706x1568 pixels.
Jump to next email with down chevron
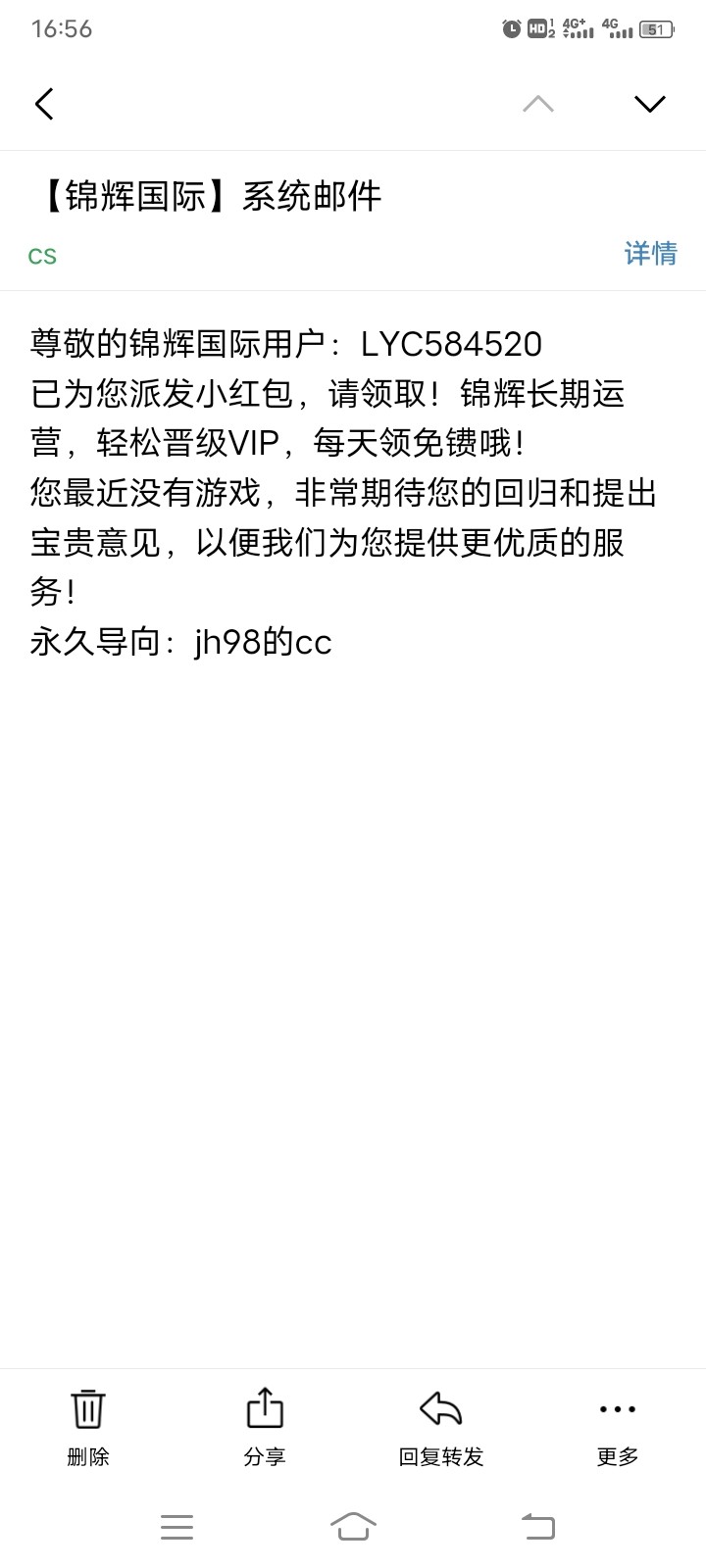click(650, 104)
